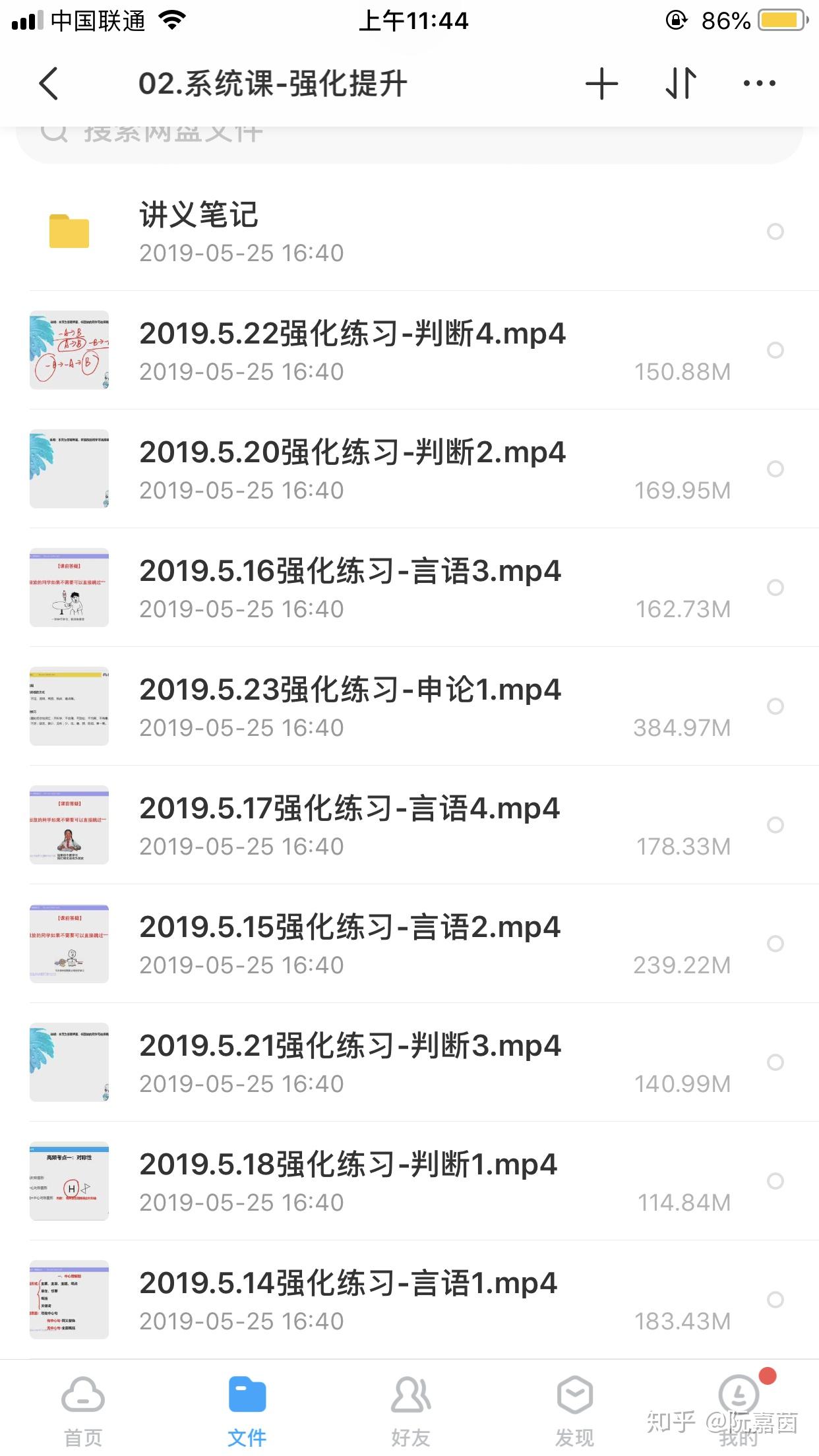Select the checkbox for 讲义笔记 folder
Image resolution: width=819 pixels, height=1456 pixels.
pos(776,232)
